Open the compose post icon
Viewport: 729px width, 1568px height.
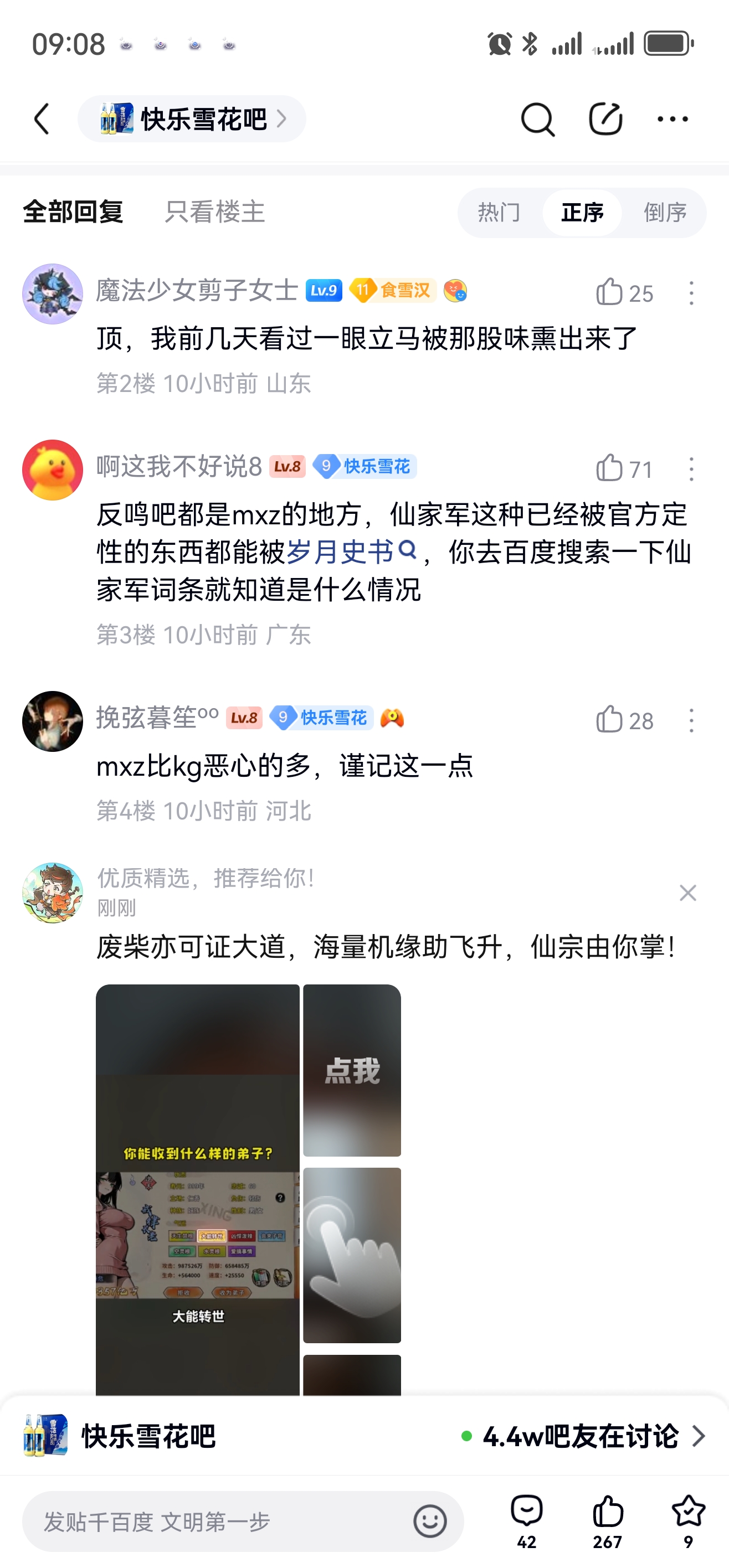(605, 119)
